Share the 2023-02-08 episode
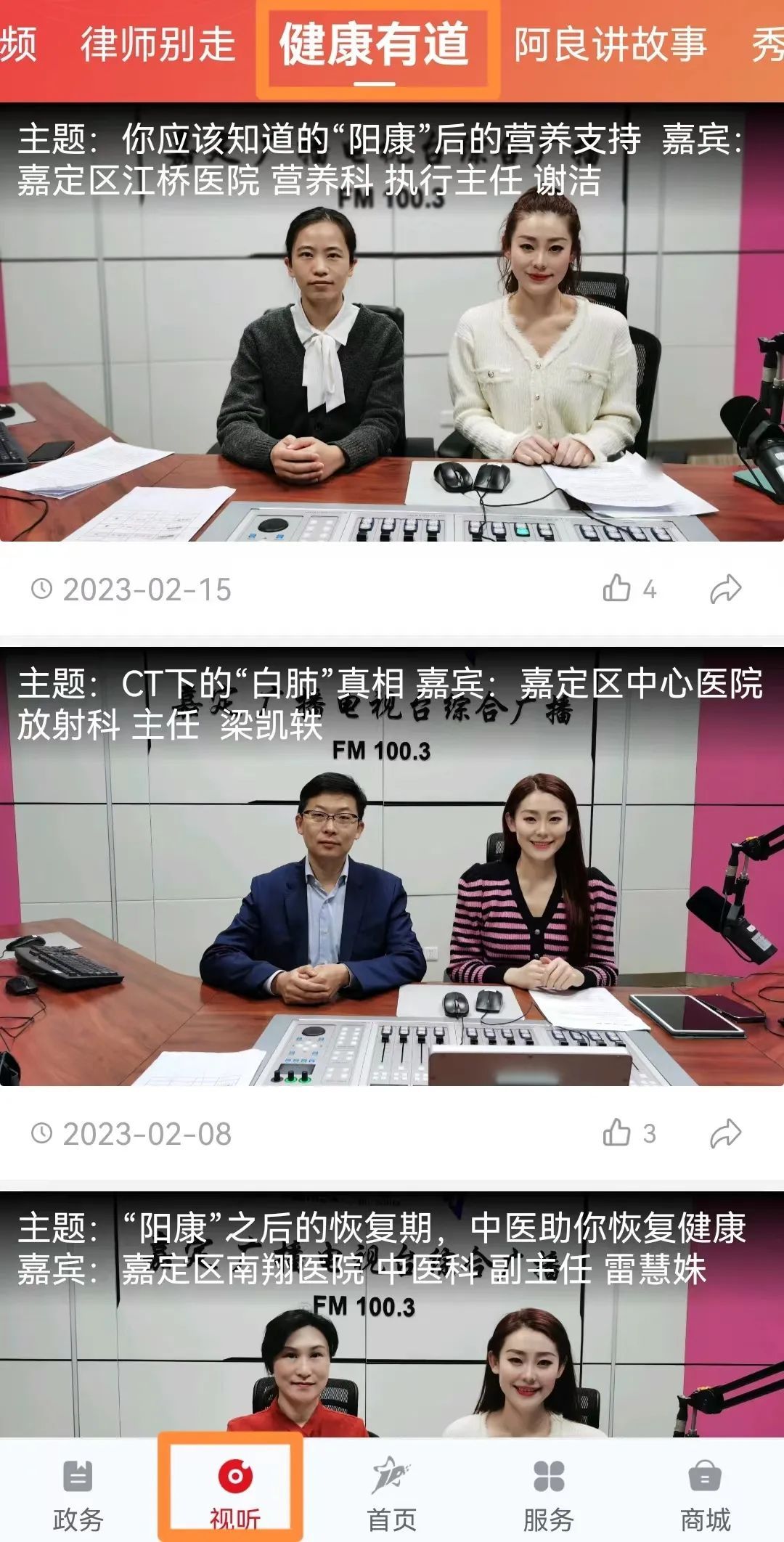The width and height of the screenshot is (784, 1542). 725,1133
